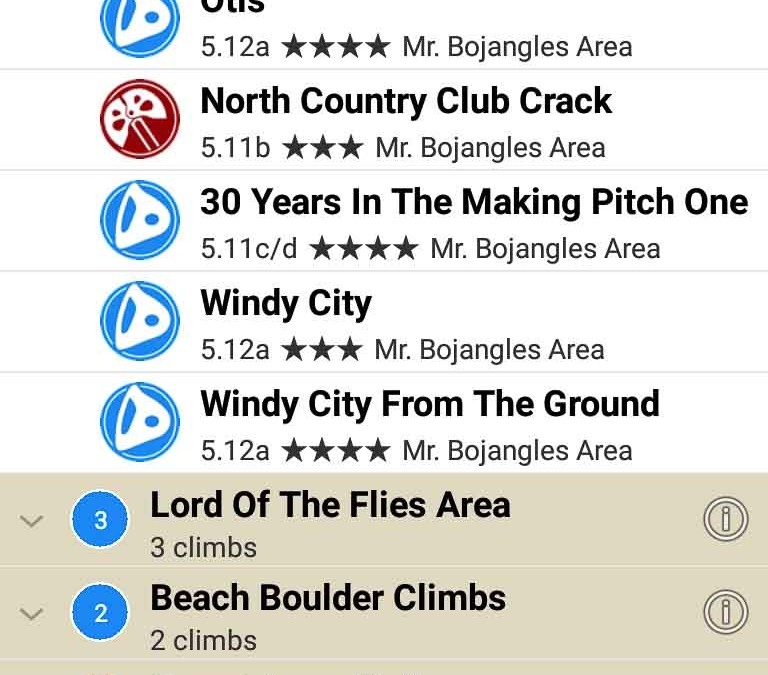Viewport: 768px width, 675px height.
Task: View 30 Years In The Making Pitch One
Action: [x=474, y=222]
